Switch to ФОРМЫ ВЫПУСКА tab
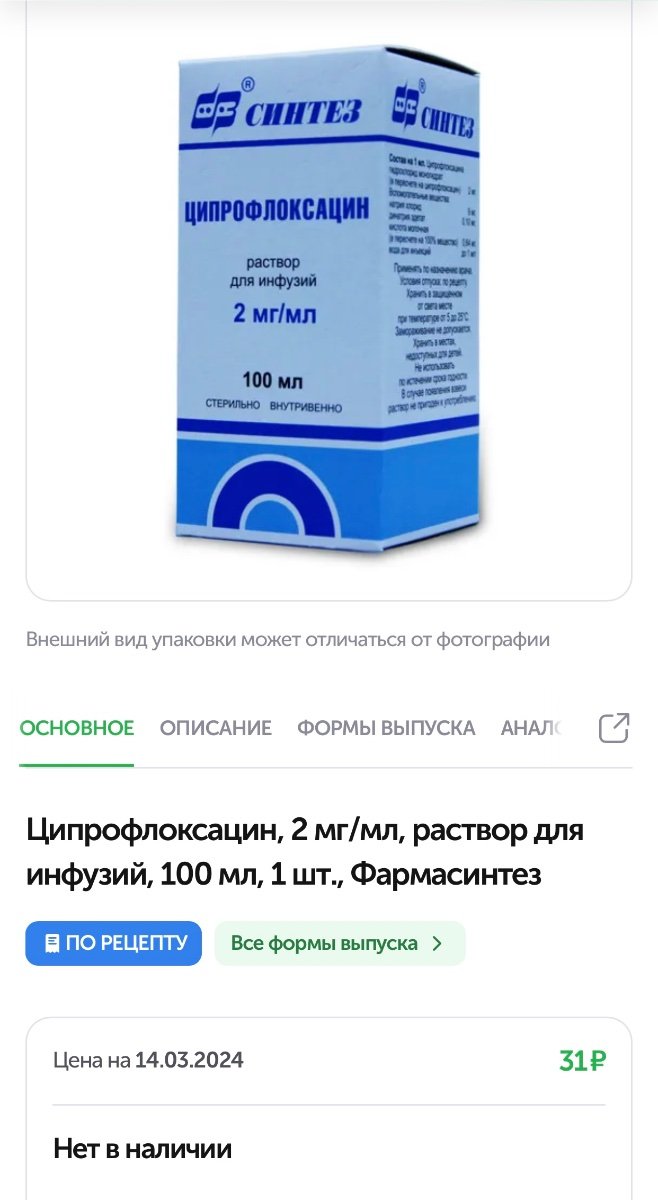This screenshot has width=658, height=1200. (386, 728)
